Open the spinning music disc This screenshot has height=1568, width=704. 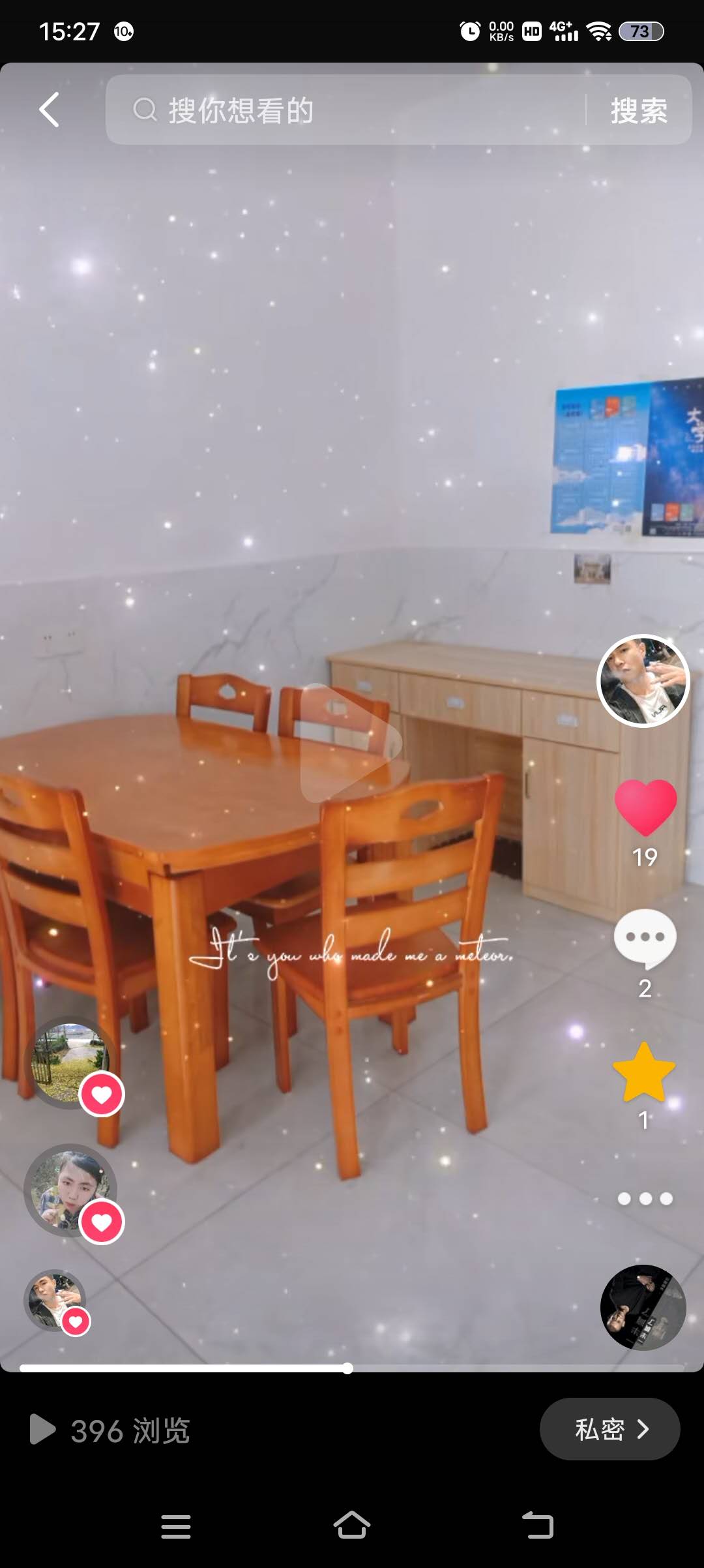click(x=643, y=1307)
